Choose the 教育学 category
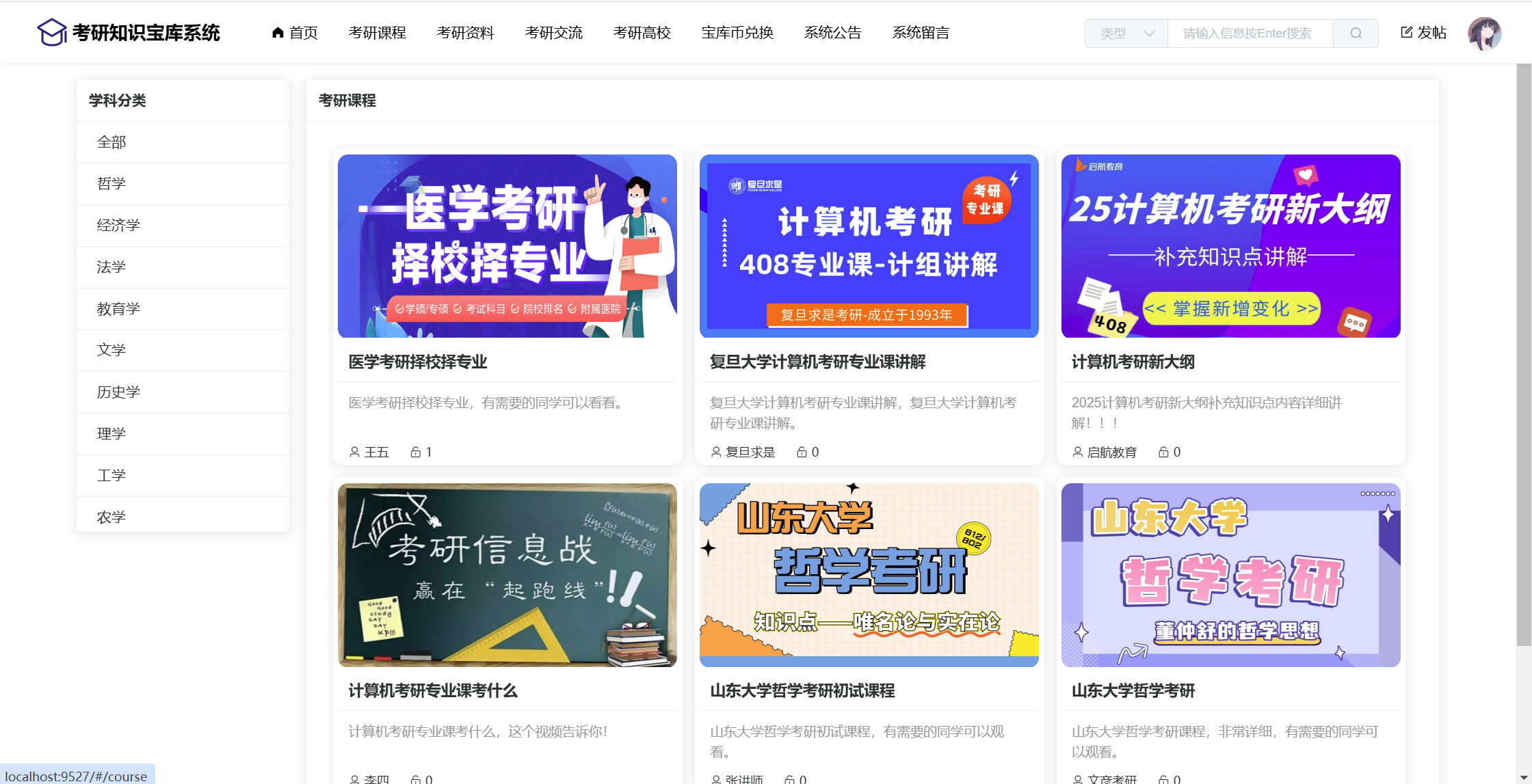The image size is (1532, 784). point(118,308)
